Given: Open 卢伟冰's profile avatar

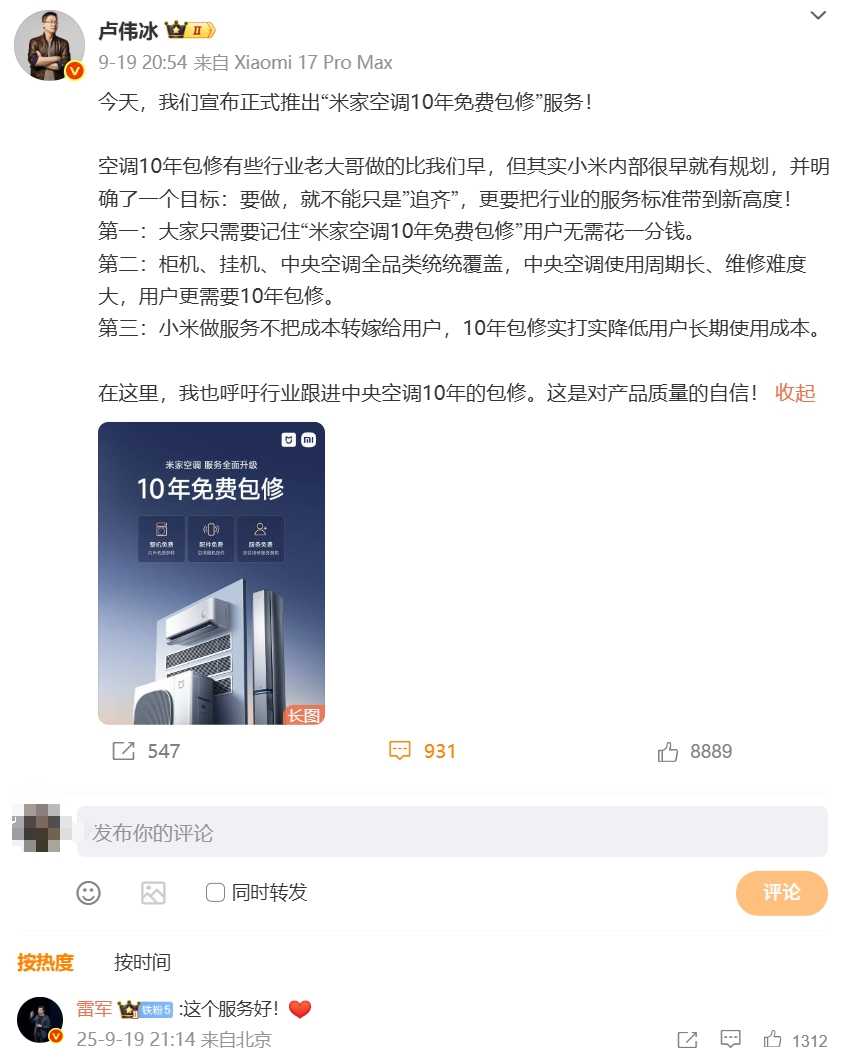Looking at the screenshot, I should click(x=49, y=46).
